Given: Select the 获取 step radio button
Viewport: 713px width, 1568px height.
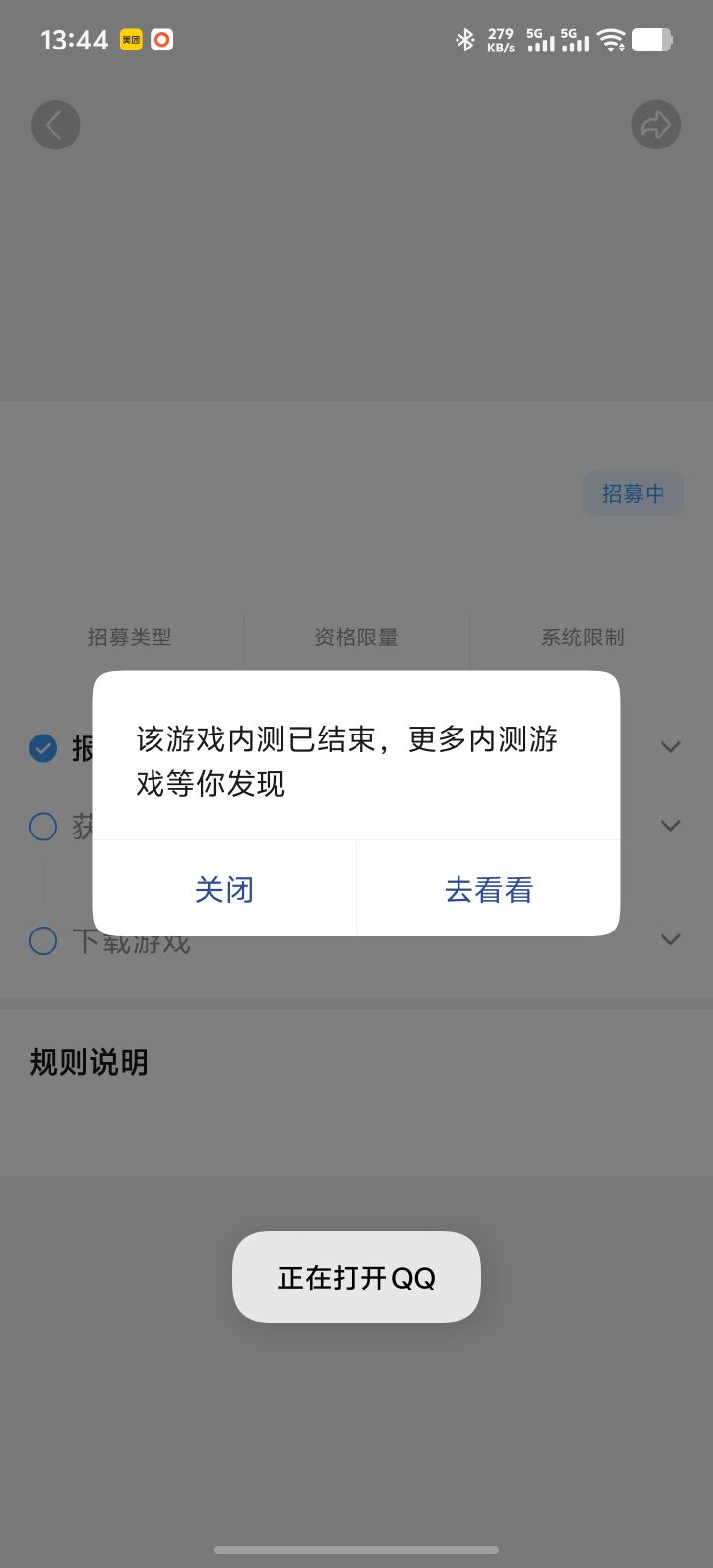Looking at the screenshot, I should coord(43,826).
